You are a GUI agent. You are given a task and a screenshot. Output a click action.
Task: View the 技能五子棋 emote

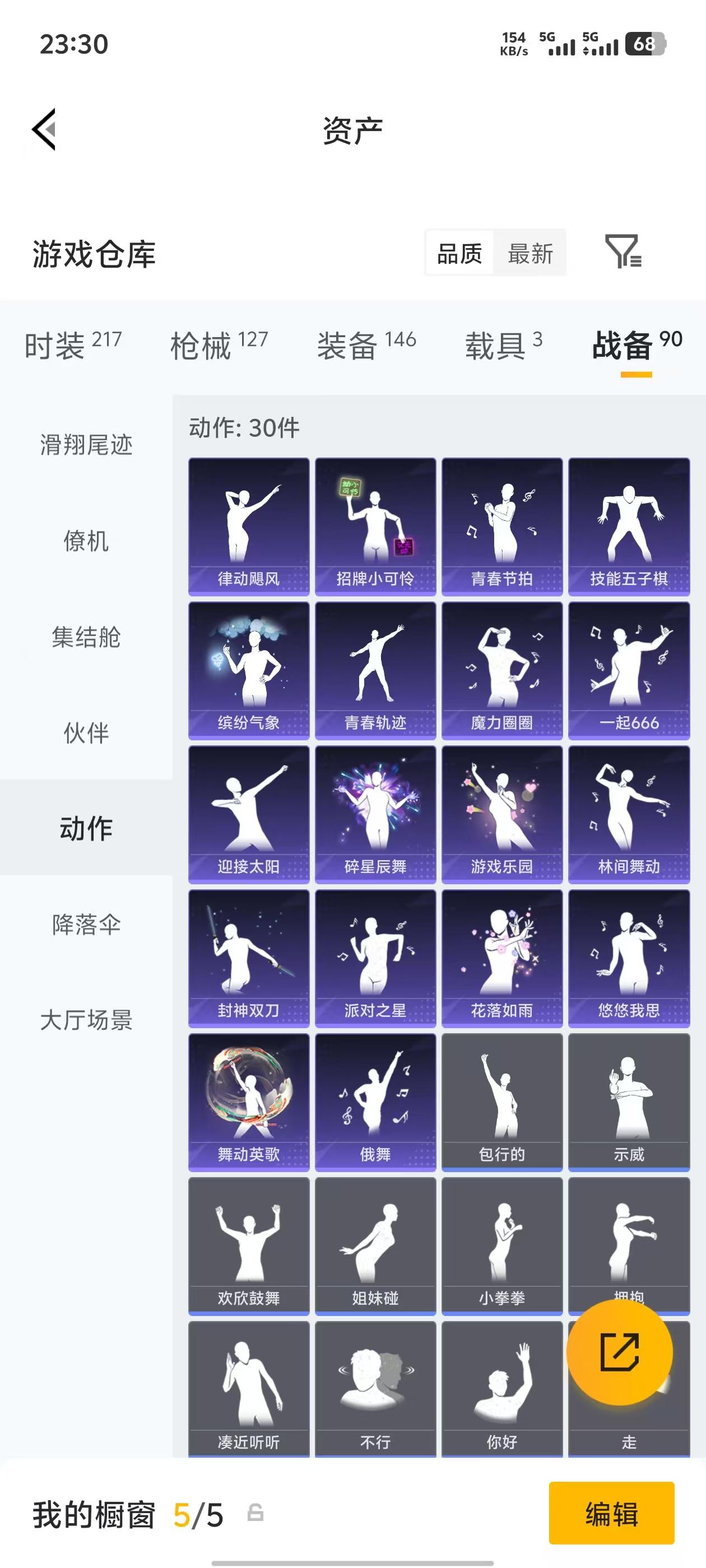[628, 524]
